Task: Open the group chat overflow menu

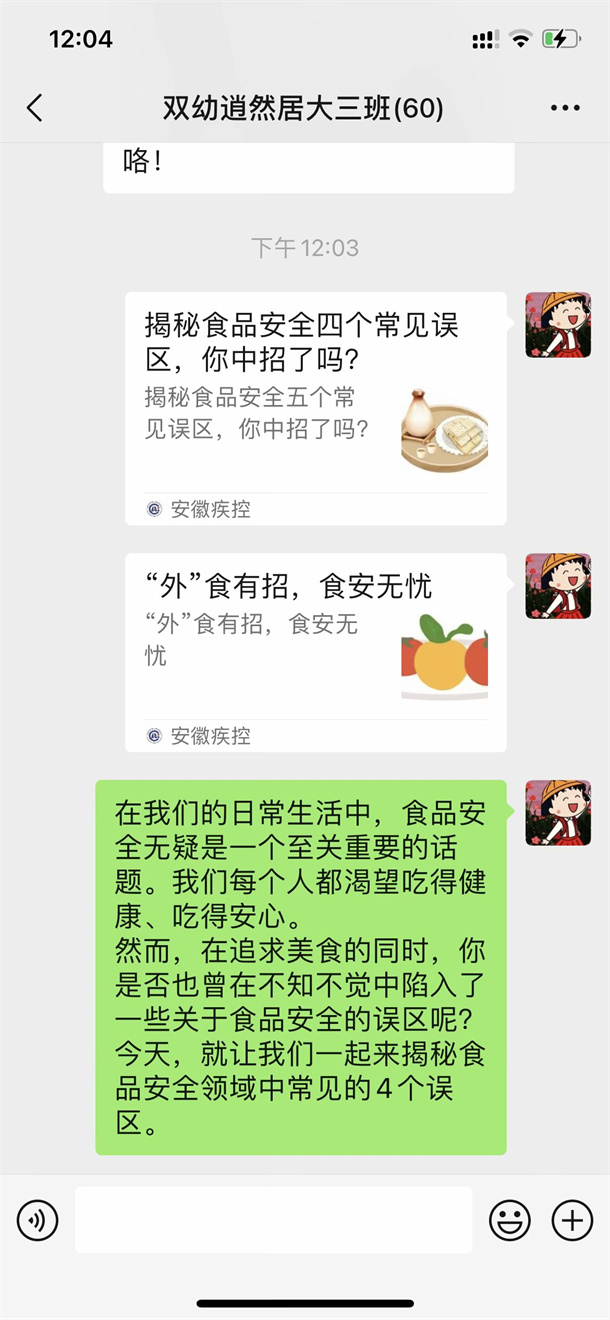Action: [x=565, y=108]
